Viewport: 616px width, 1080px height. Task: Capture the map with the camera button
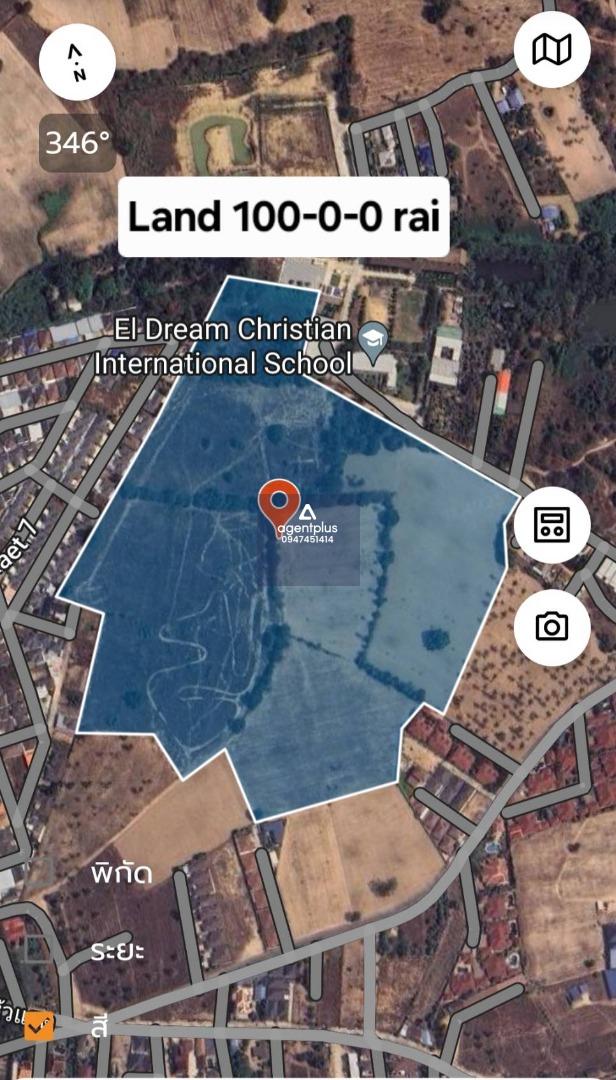pyautogui.click(x=552, y=627)
